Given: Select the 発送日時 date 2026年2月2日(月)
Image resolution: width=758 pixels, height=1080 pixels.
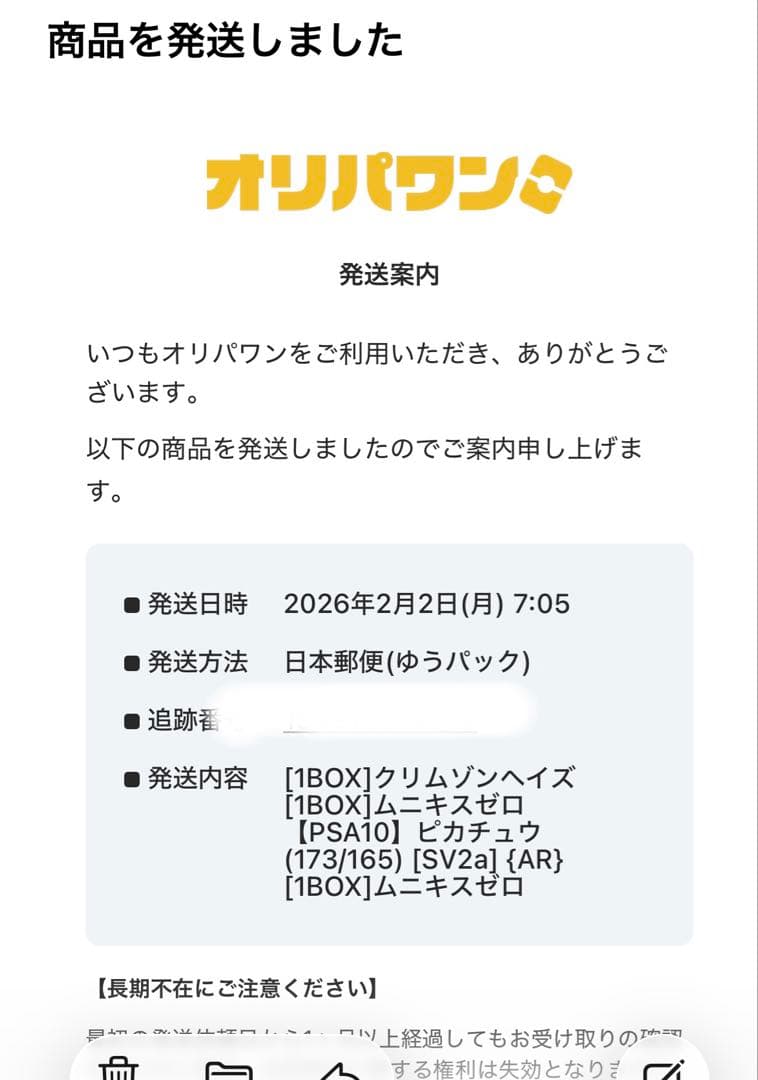Looking at the screenshot, I should (427, 603).
